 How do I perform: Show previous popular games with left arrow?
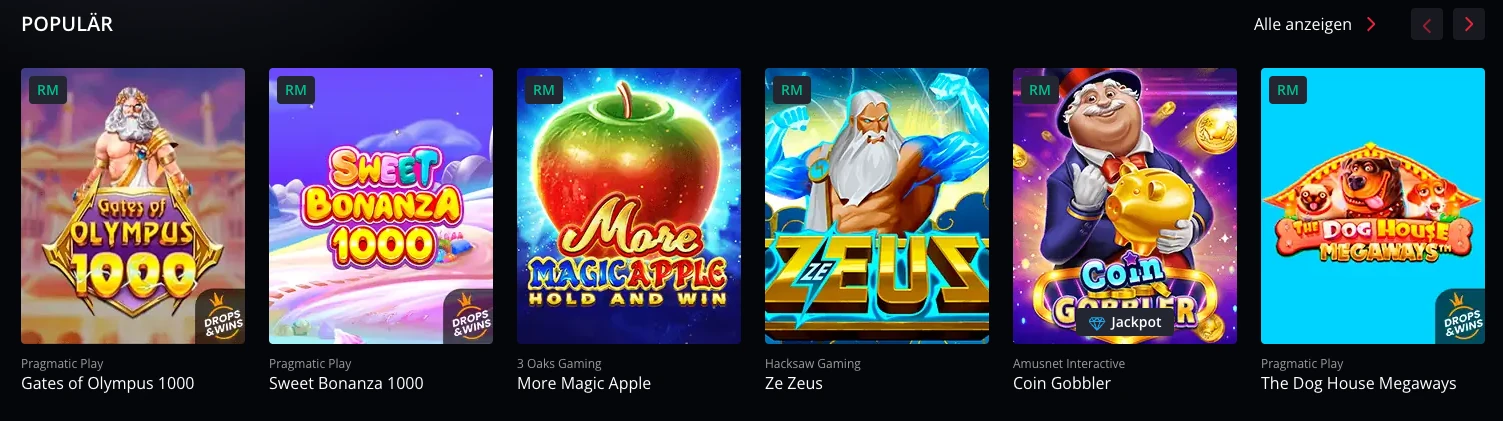[x=1427, y=24]
